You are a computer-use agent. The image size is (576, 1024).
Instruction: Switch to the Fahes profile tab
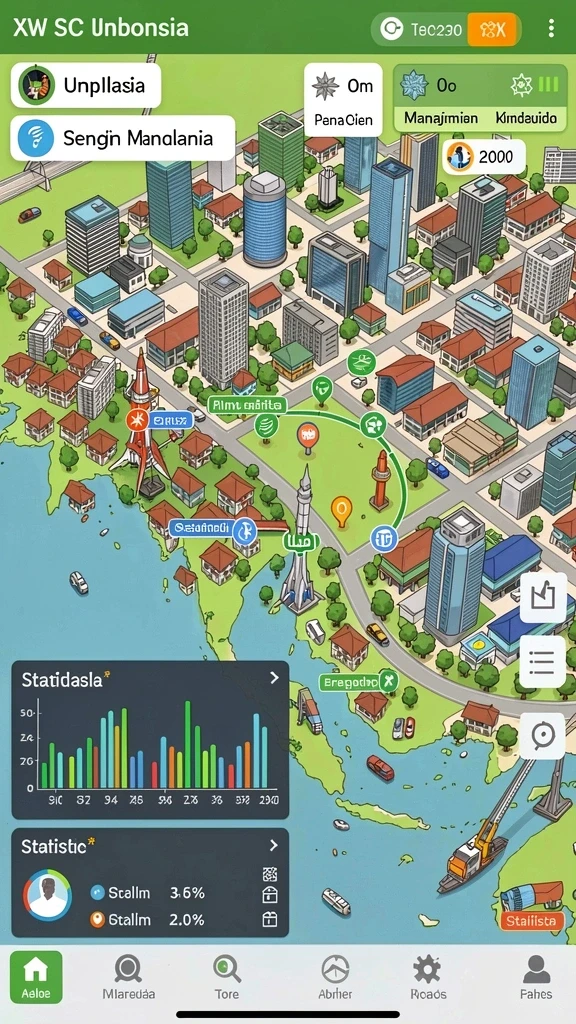tap(536, 978)
